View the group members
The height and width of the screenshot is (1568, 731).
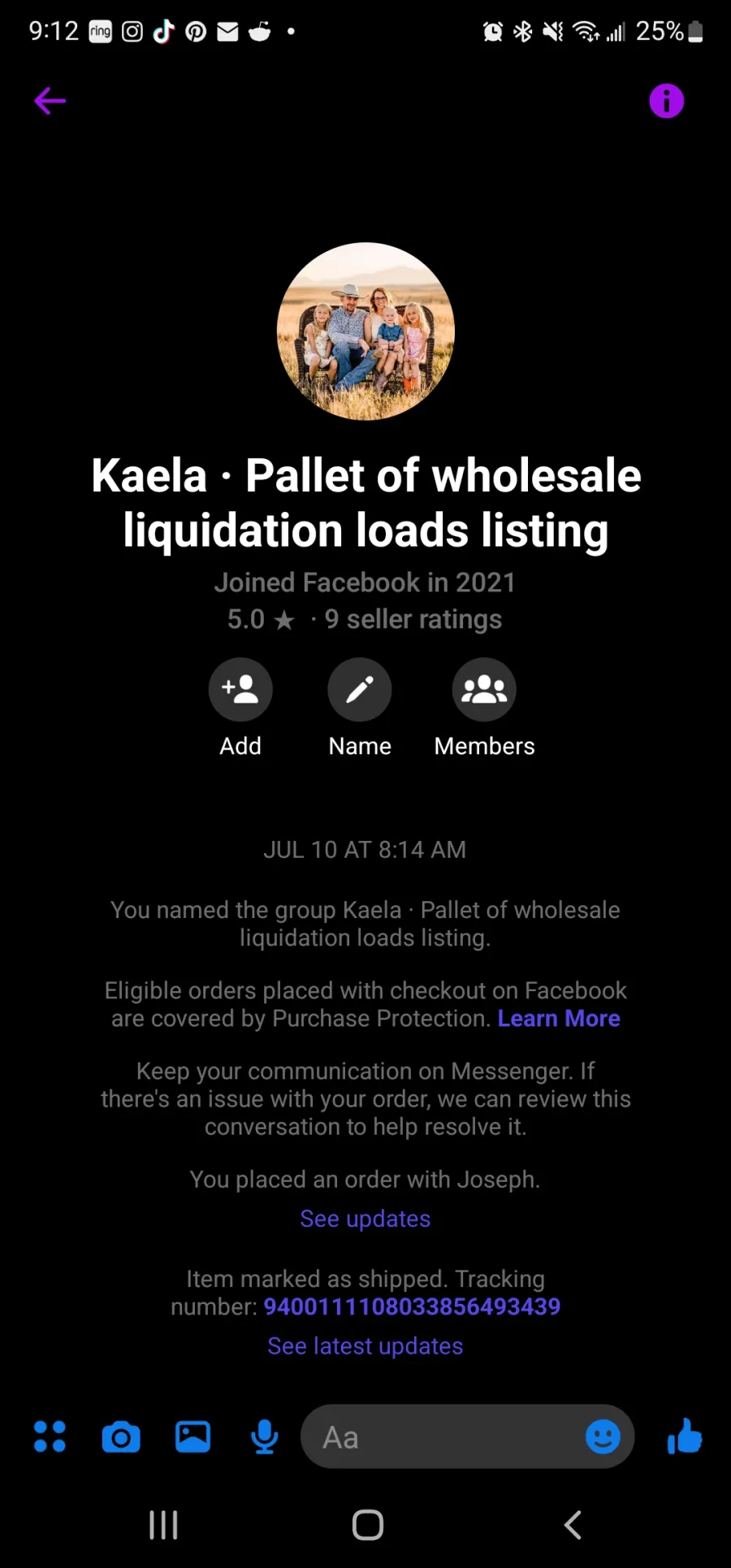[x=484, y=690]
